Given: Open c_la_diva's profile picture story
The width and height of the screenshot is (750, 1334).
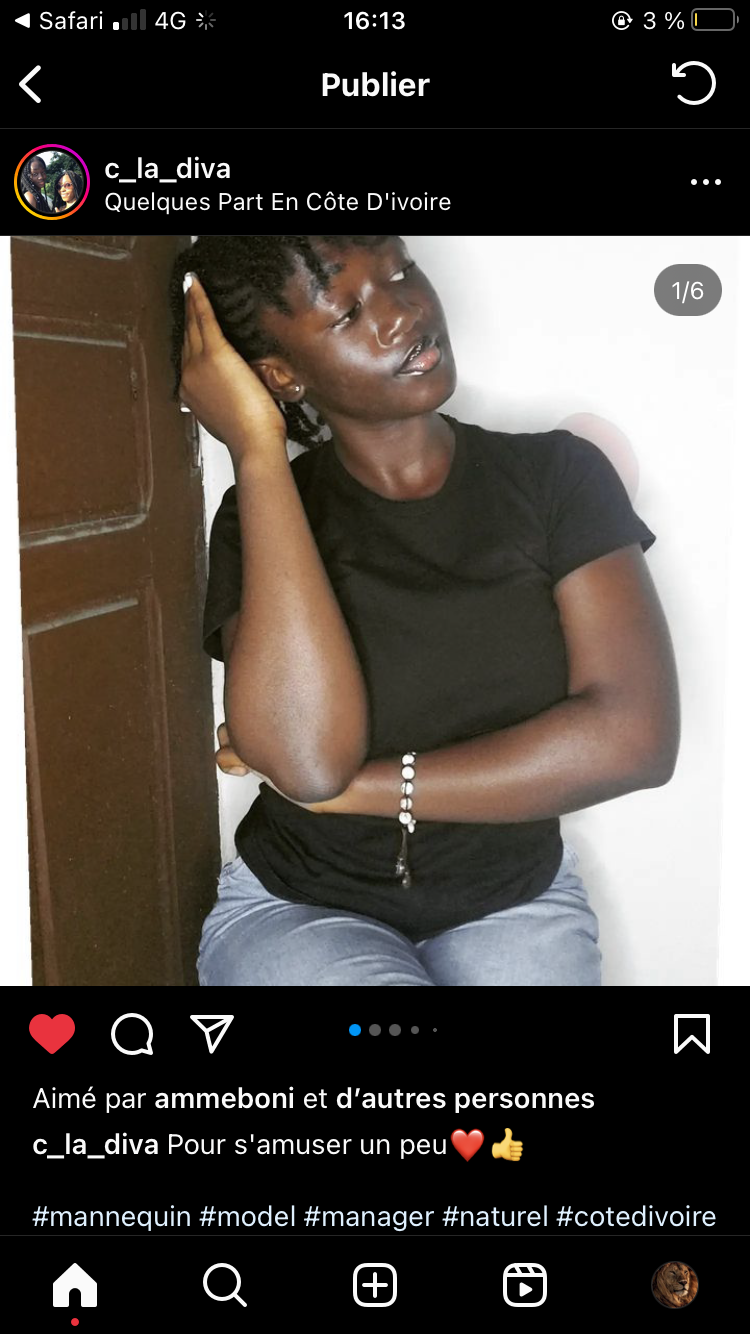Looking at the screenshot, I should tap(52, 182).
